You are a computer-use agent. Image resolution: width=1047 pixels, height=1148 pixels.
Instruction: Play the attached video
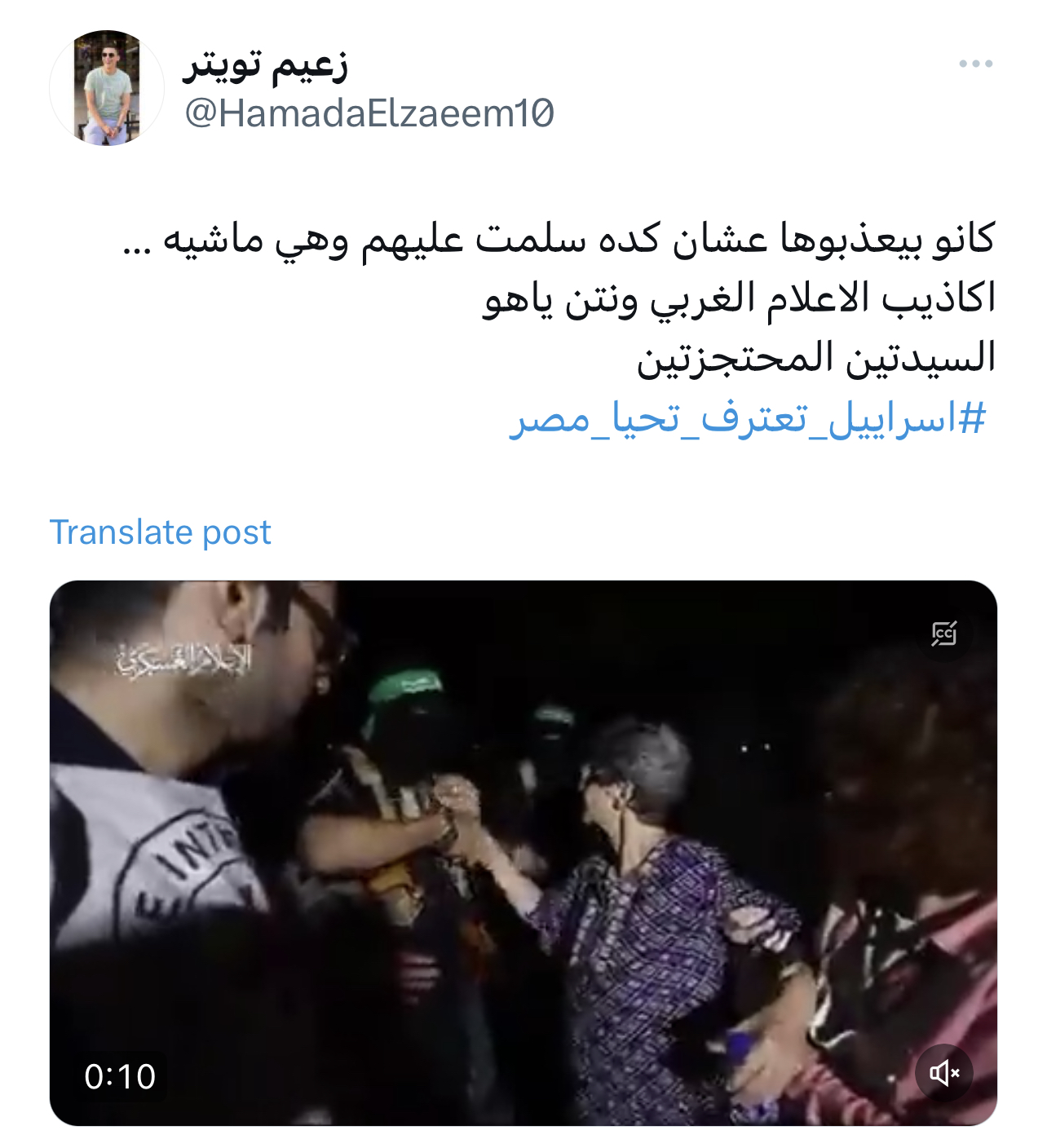pyautogui.click(x=523, y=853)
